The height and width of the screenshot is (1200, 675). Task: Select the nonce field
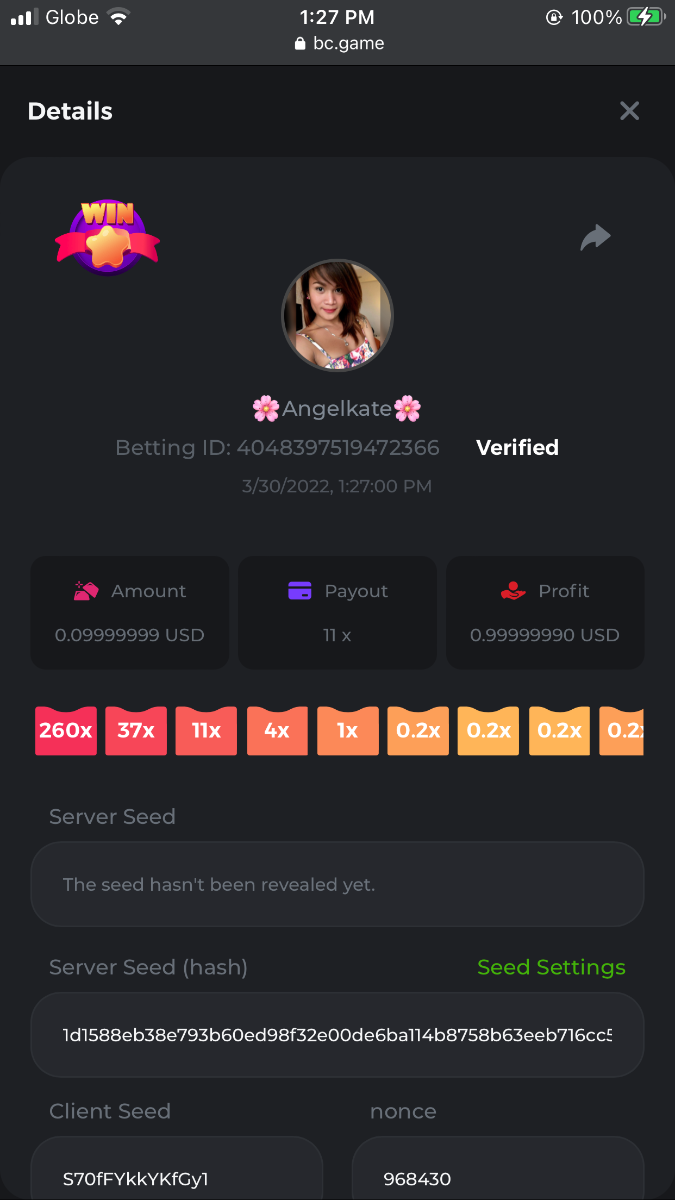[x=497, y=1177]
